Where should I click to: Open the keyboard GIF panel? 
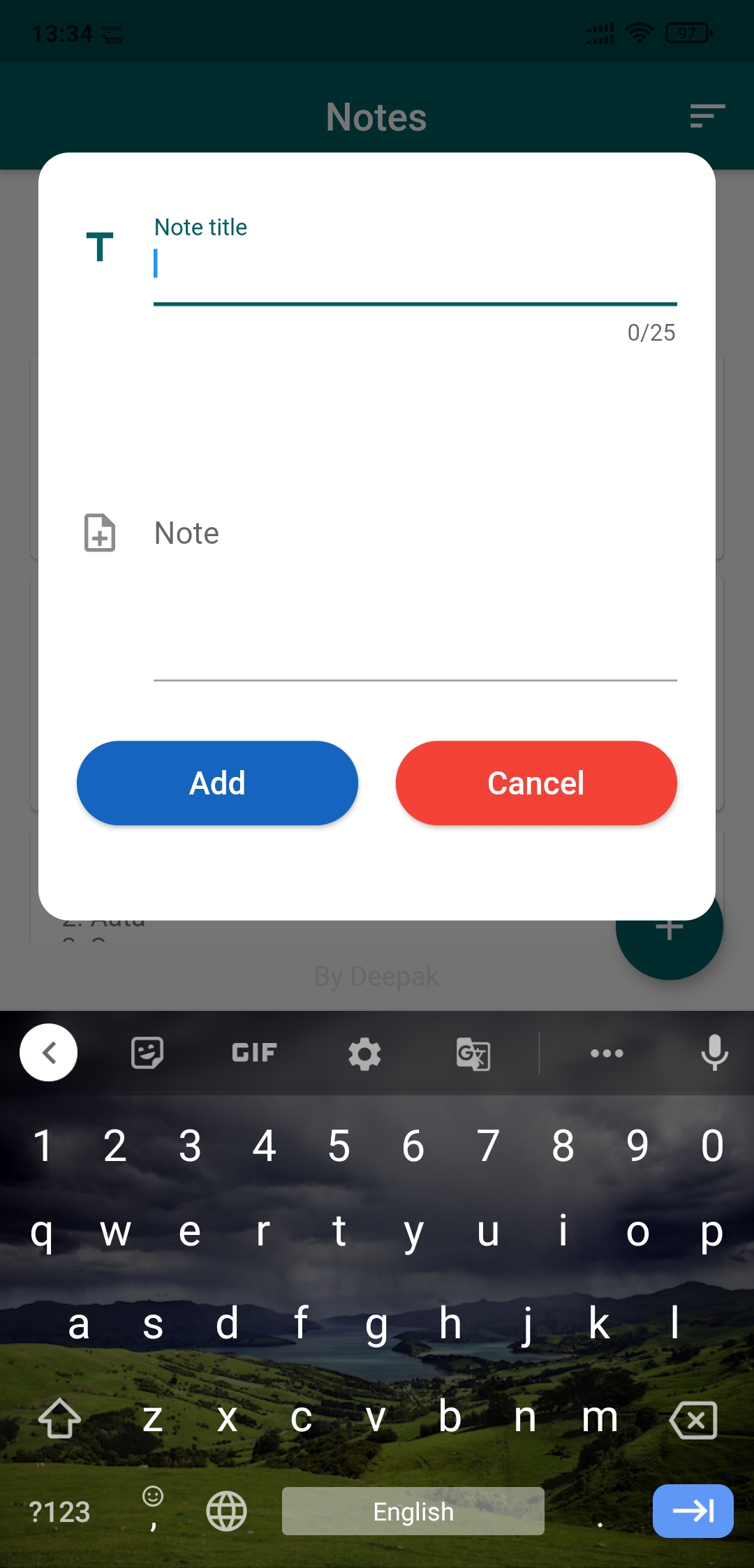(x=254, y=1053)
